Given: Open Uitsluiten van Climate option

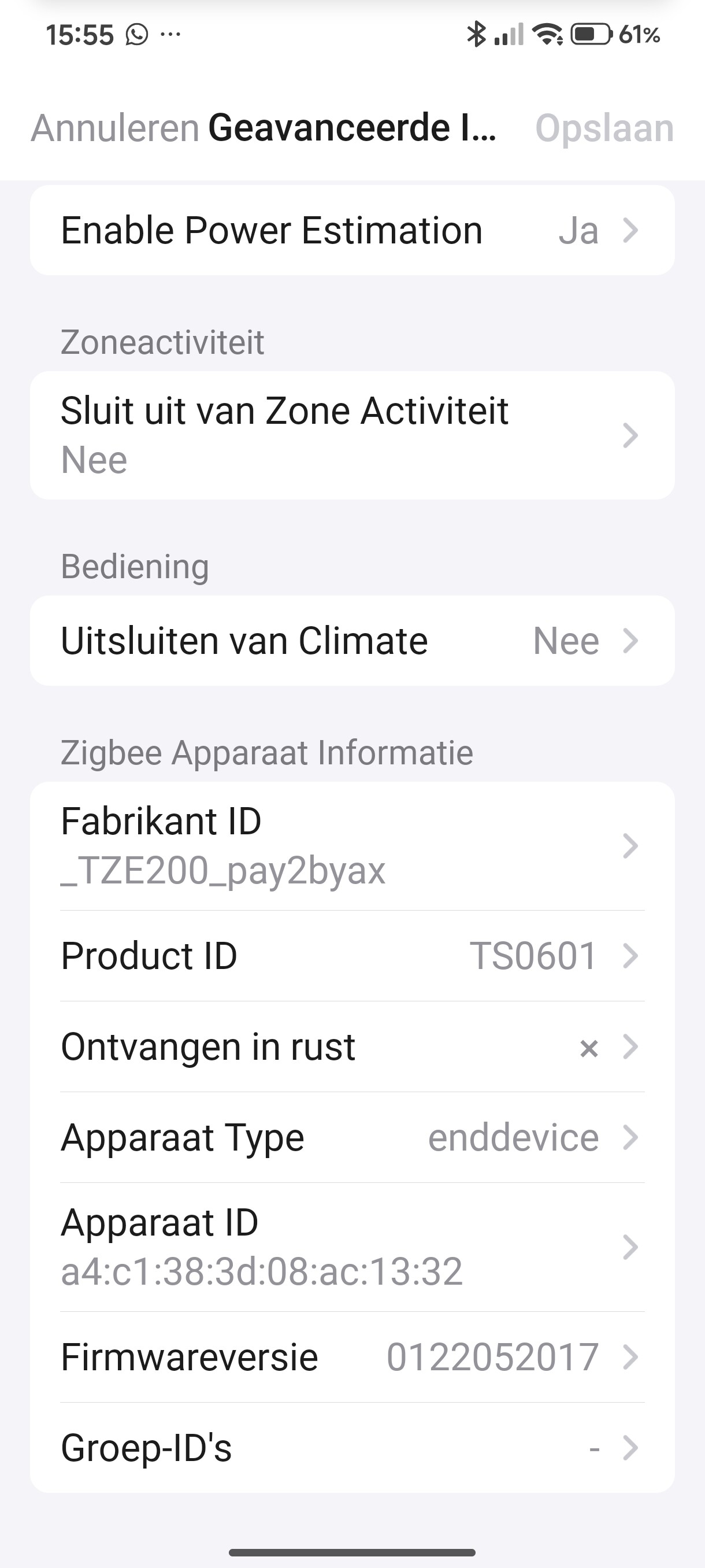Looking at the screenshot, I should click(351, 641).
